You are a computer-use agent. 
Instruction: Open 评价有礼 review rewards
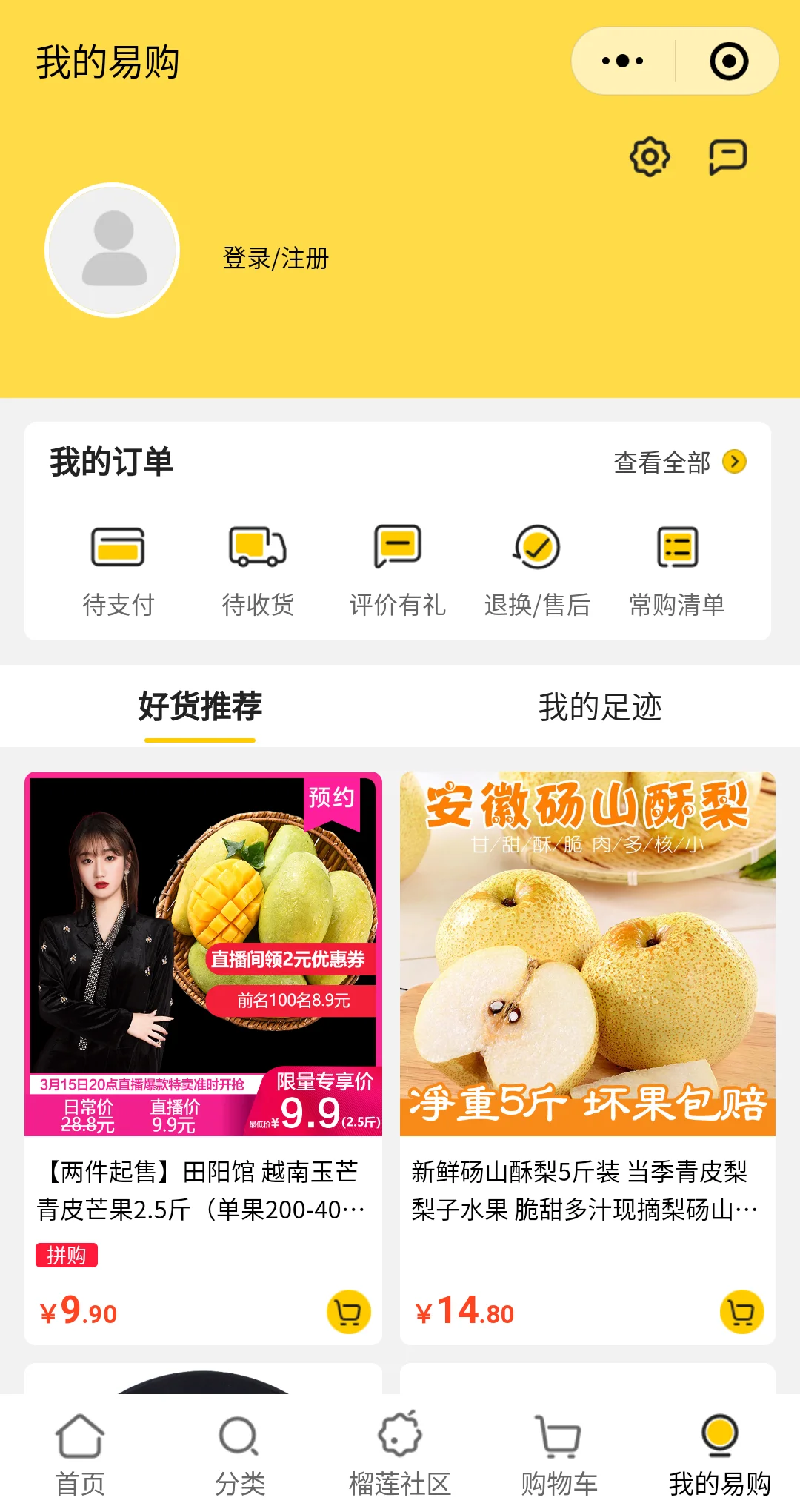398,571
